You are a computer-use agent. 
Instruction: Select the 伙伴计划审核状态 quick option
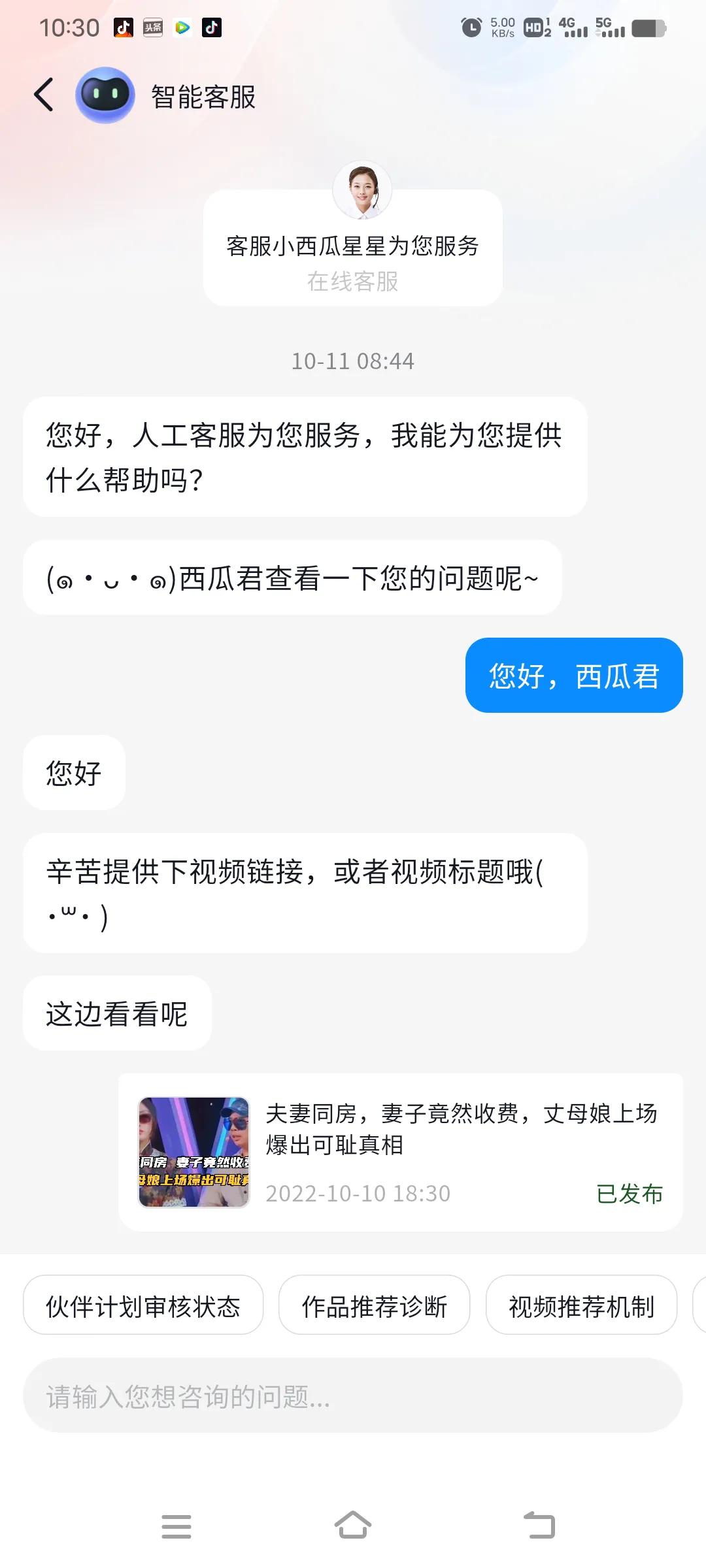143,1305
